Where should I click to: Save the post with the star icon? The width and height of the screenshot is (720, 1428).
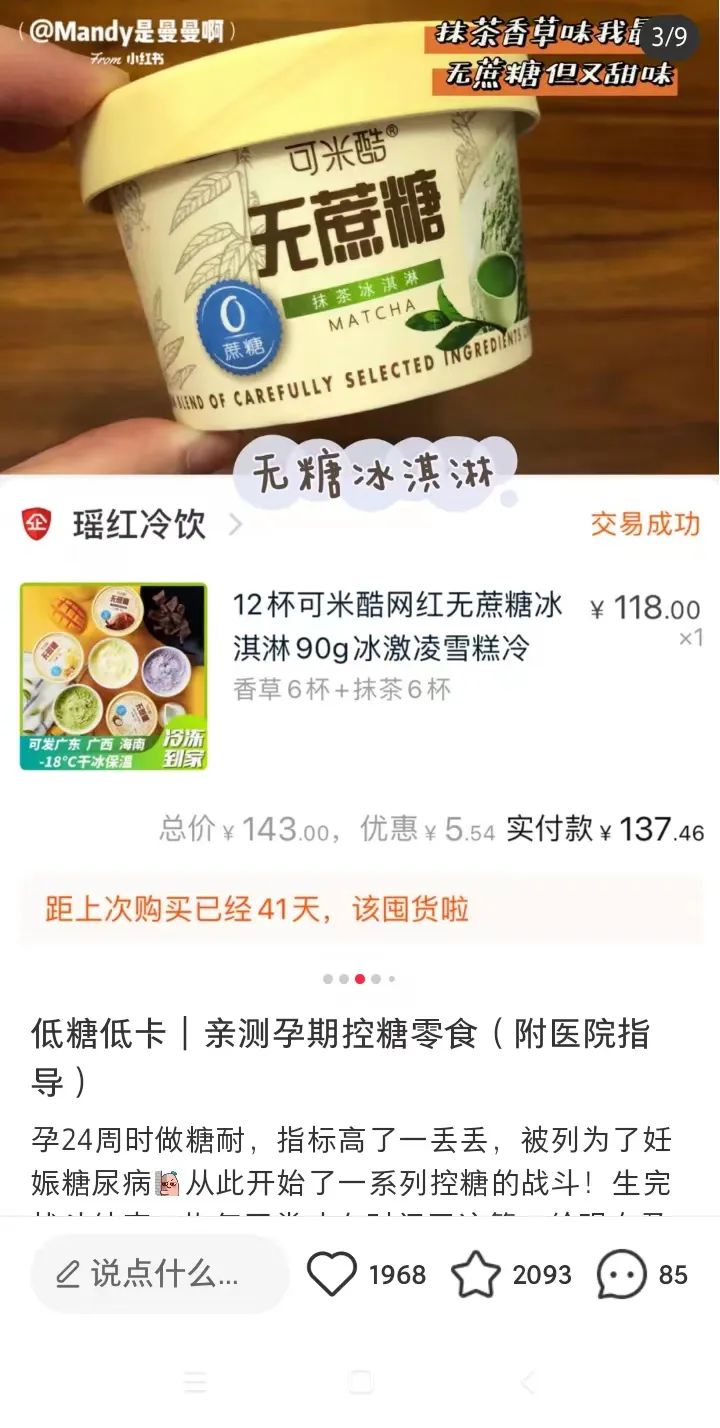476,1275
